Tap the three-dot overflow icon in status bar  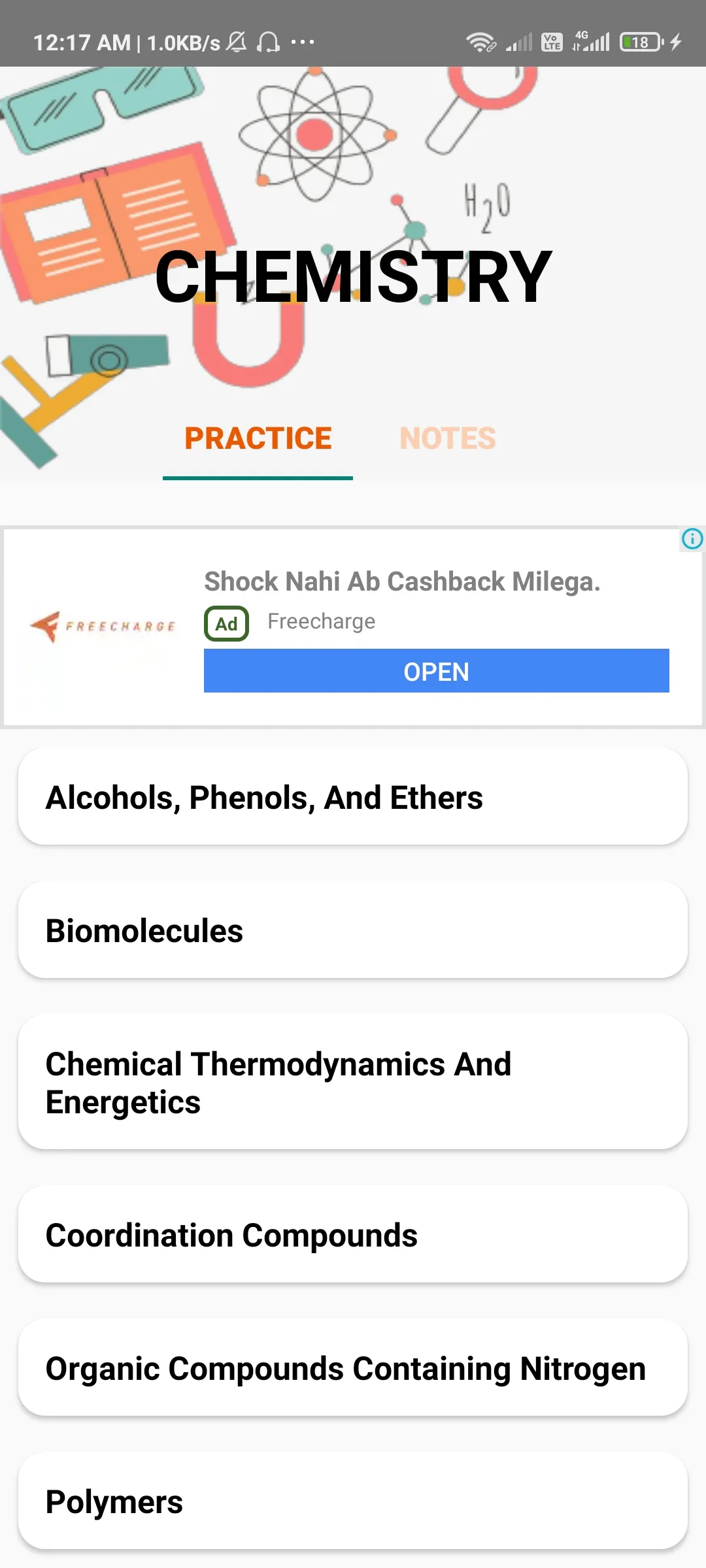tap(304, 43)
